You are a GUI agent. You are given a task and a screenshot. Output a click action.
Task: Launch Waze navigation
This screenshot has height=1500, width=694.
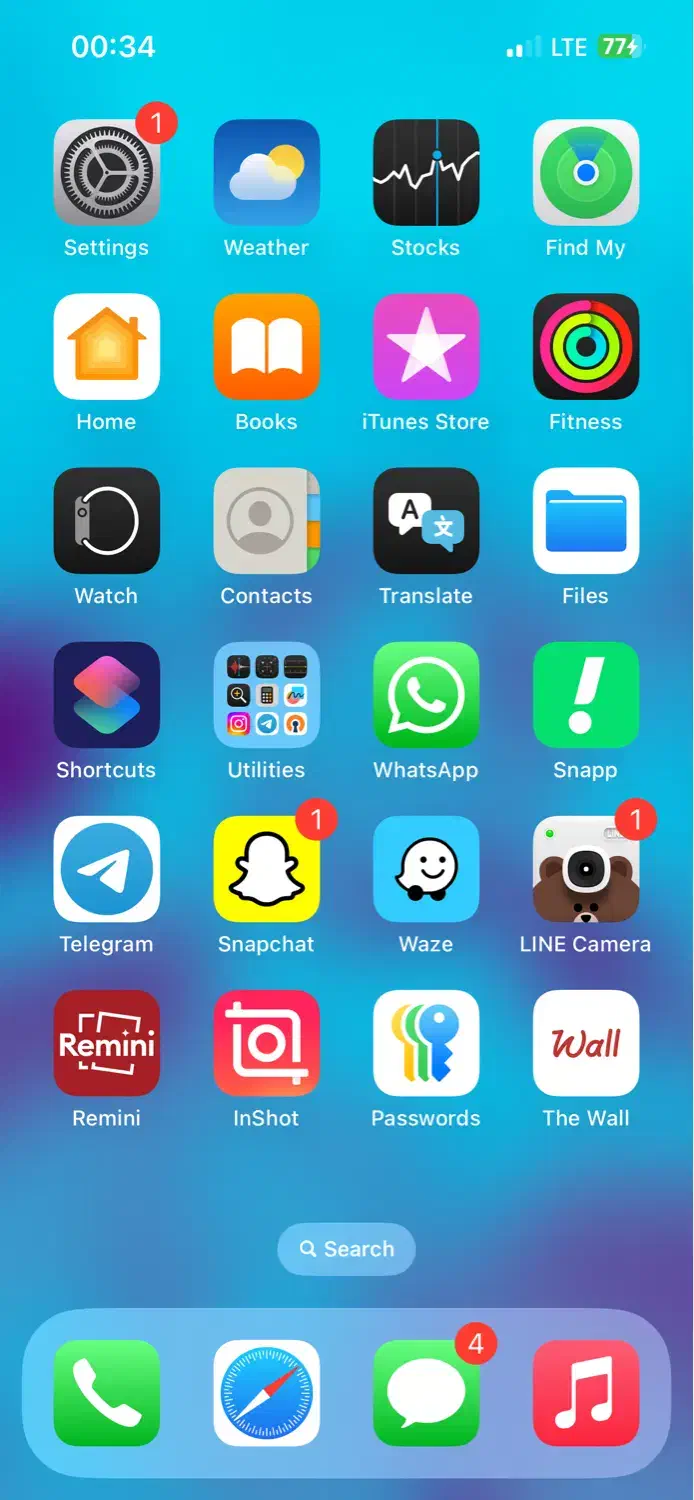[426, 869]
